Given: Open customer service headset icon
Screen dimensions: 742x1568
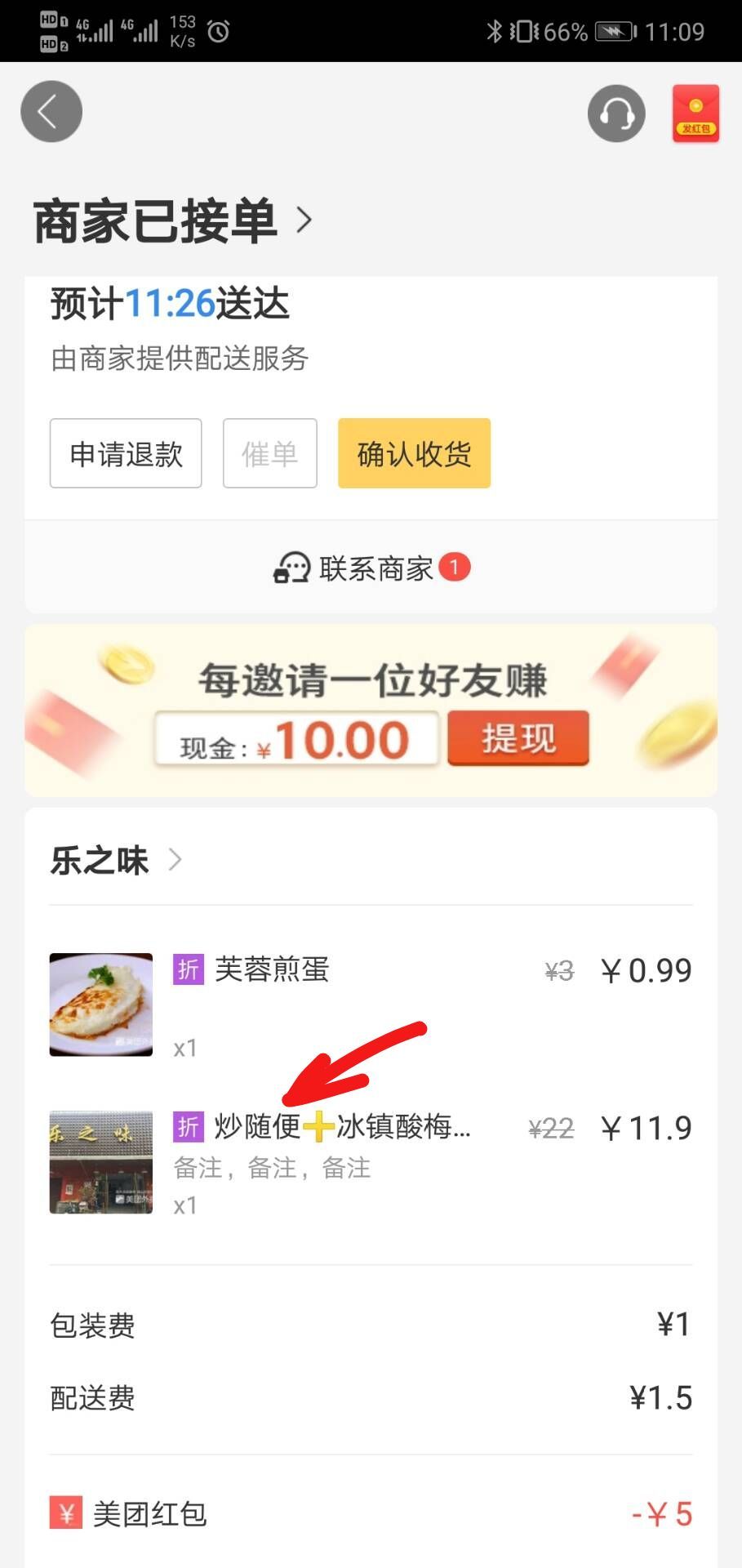Looking at the screenshot, I should (x=616, y=114).
